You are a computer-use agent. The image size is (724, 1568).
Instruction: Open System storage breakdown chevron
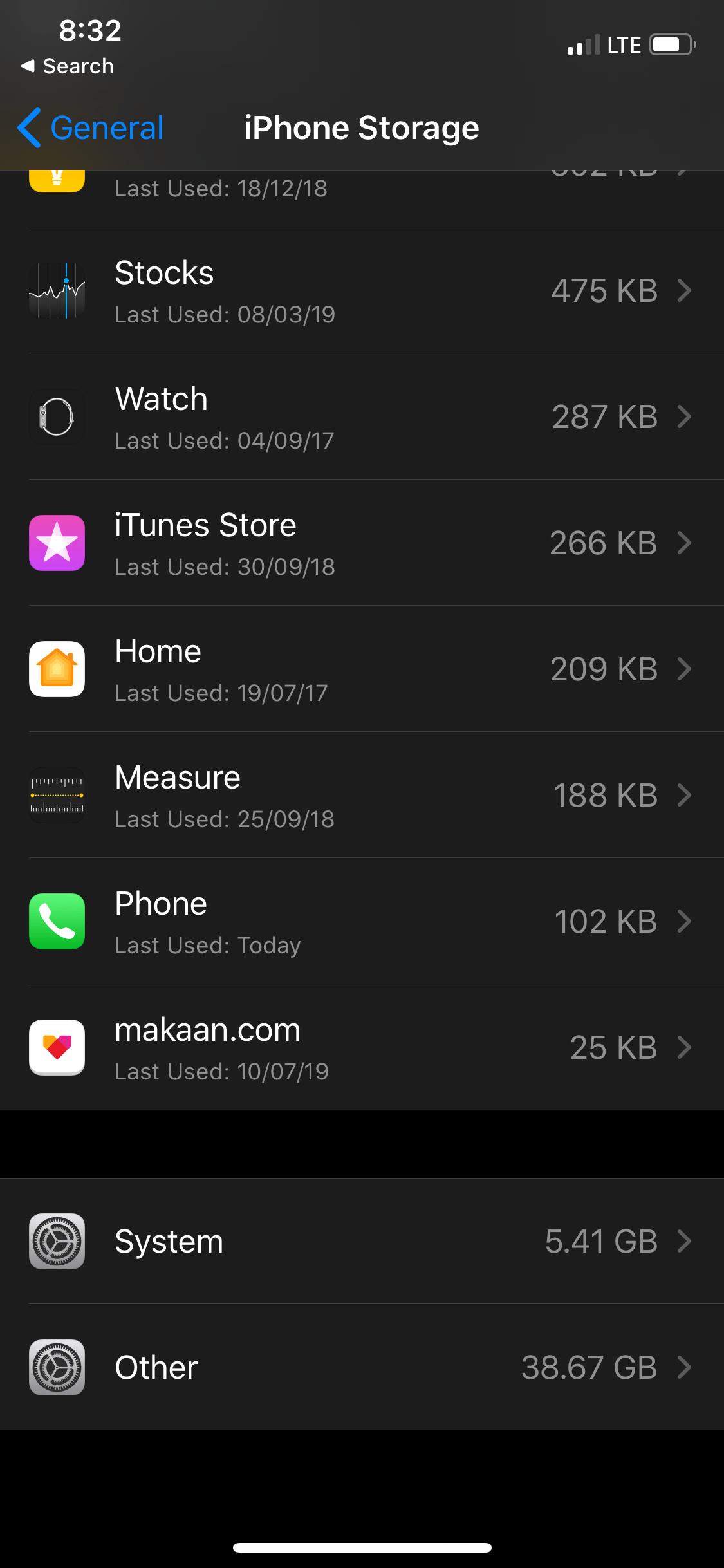(x=685, y=1241)
